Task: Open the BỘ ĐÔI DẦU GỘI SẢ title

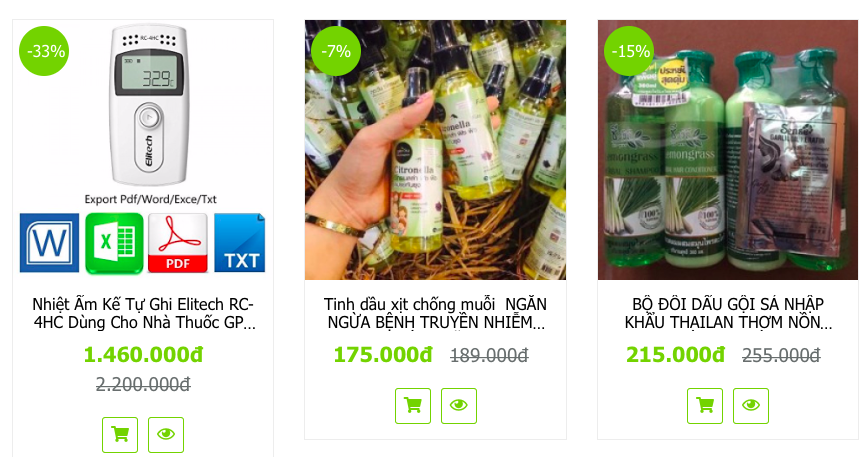Action: coord(728,313)
